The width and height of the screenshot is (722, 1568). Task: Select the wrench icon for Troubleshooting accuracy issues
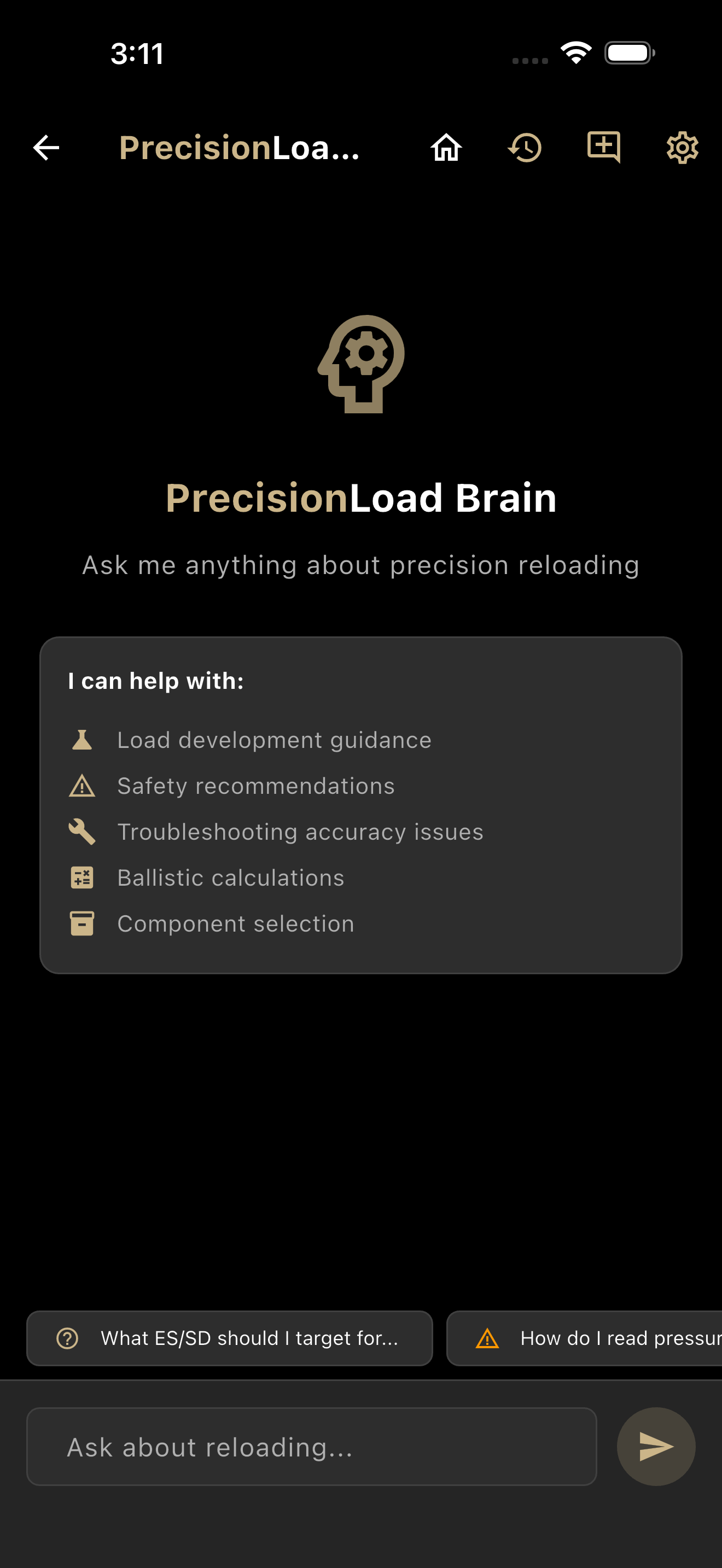click(81, 832)
